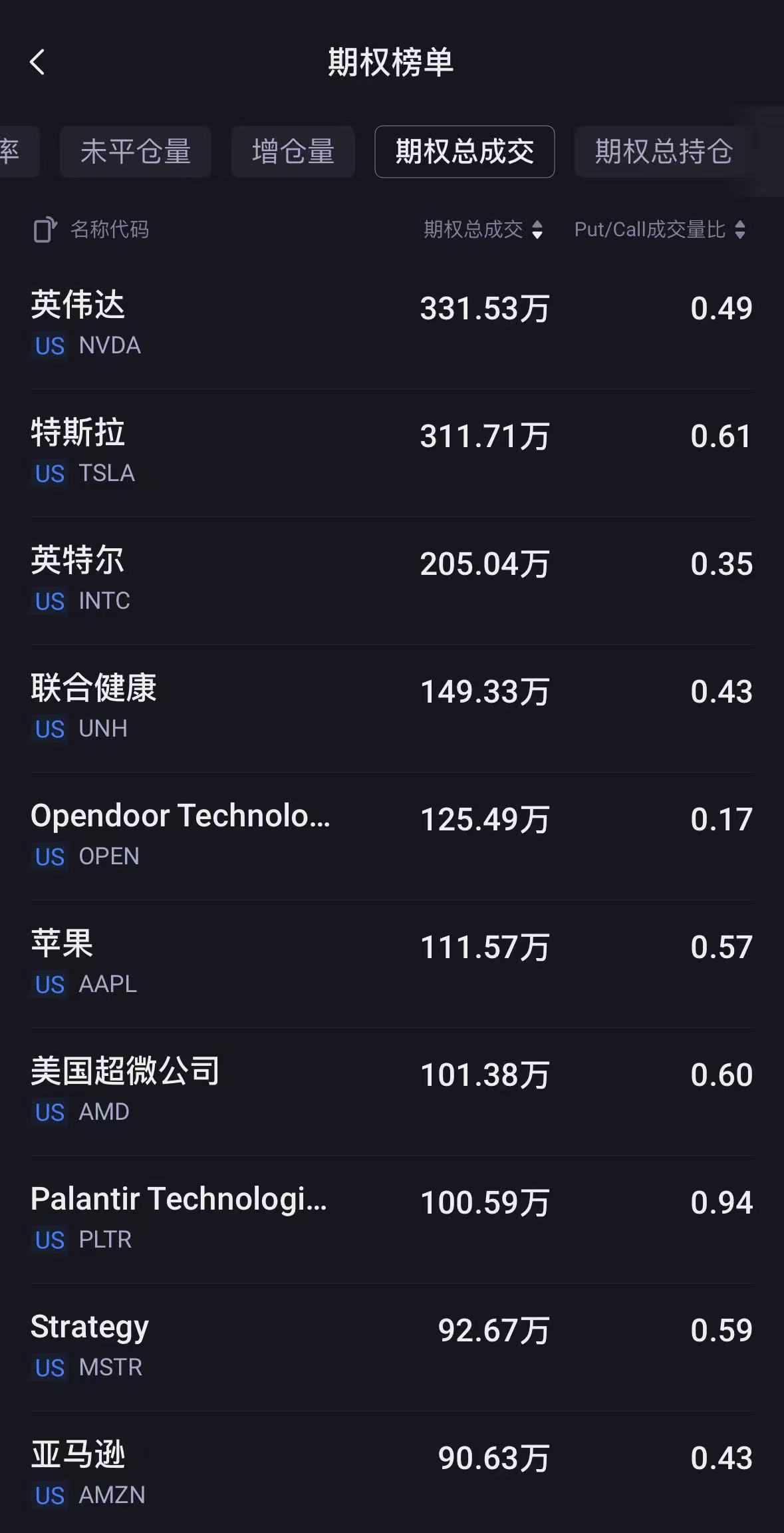
Task: Sort by 期权总成交 column header
Action: 484,230
